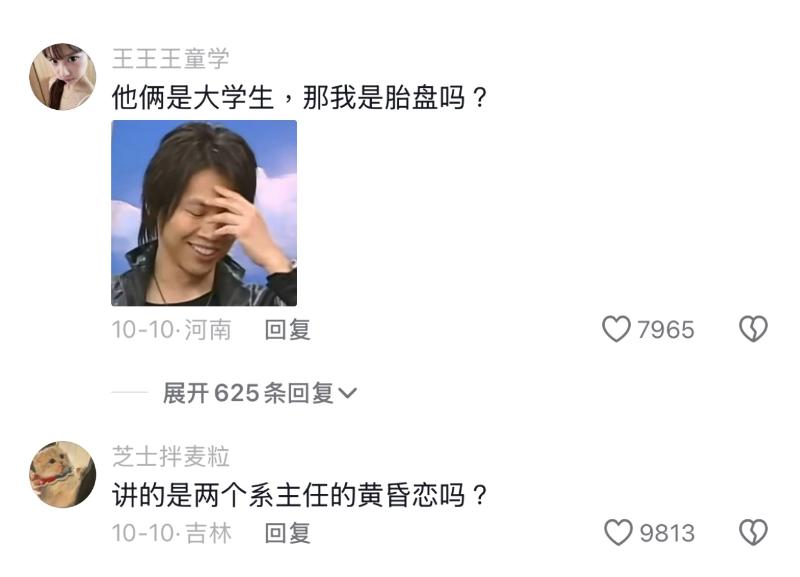Reply to 王王王童学's comment
Image resolution: width=800 pixels, height=577 pixels.
287,329
